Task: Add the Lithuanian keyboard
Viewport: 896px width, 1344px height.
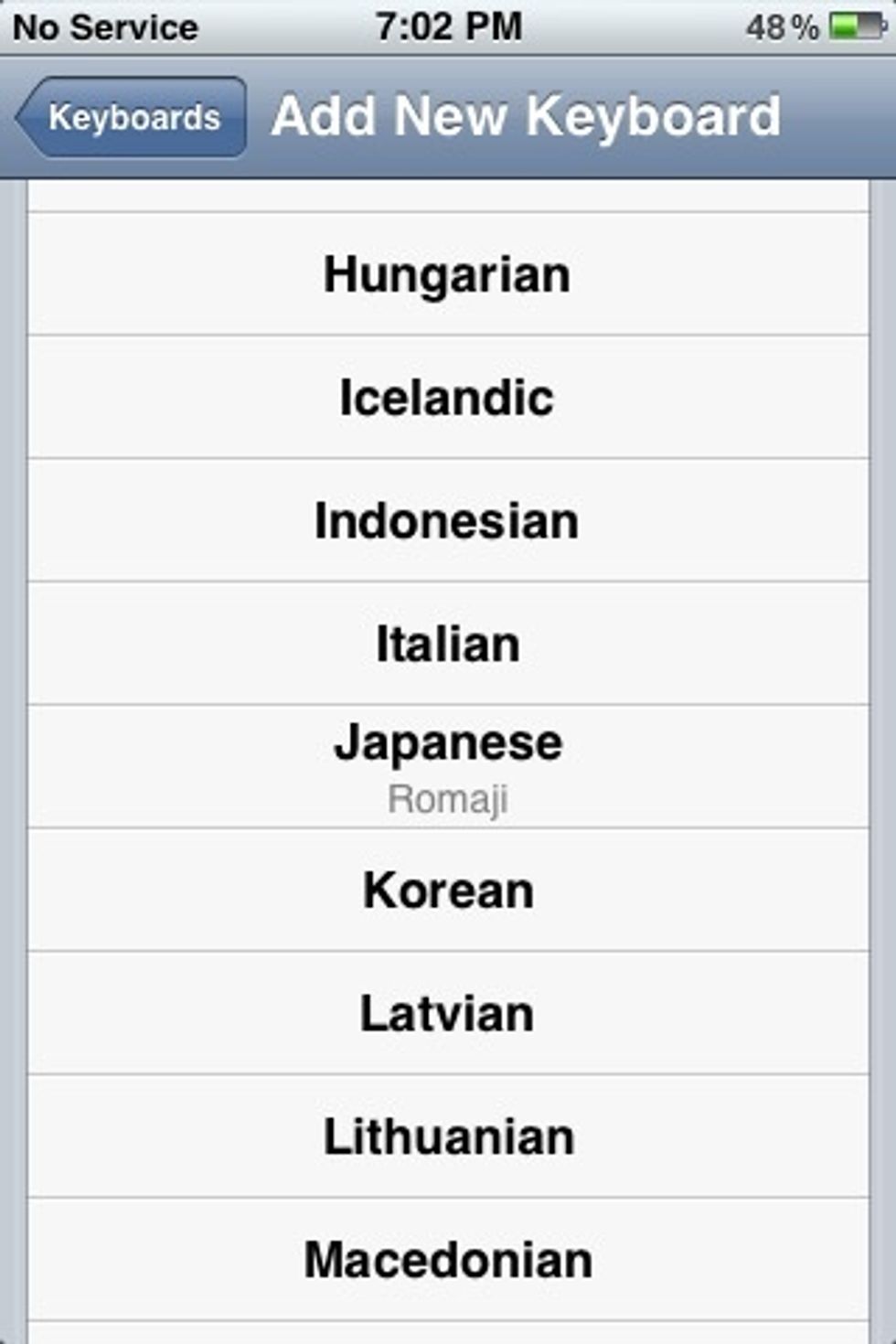Action: (x=447, y=1136)
